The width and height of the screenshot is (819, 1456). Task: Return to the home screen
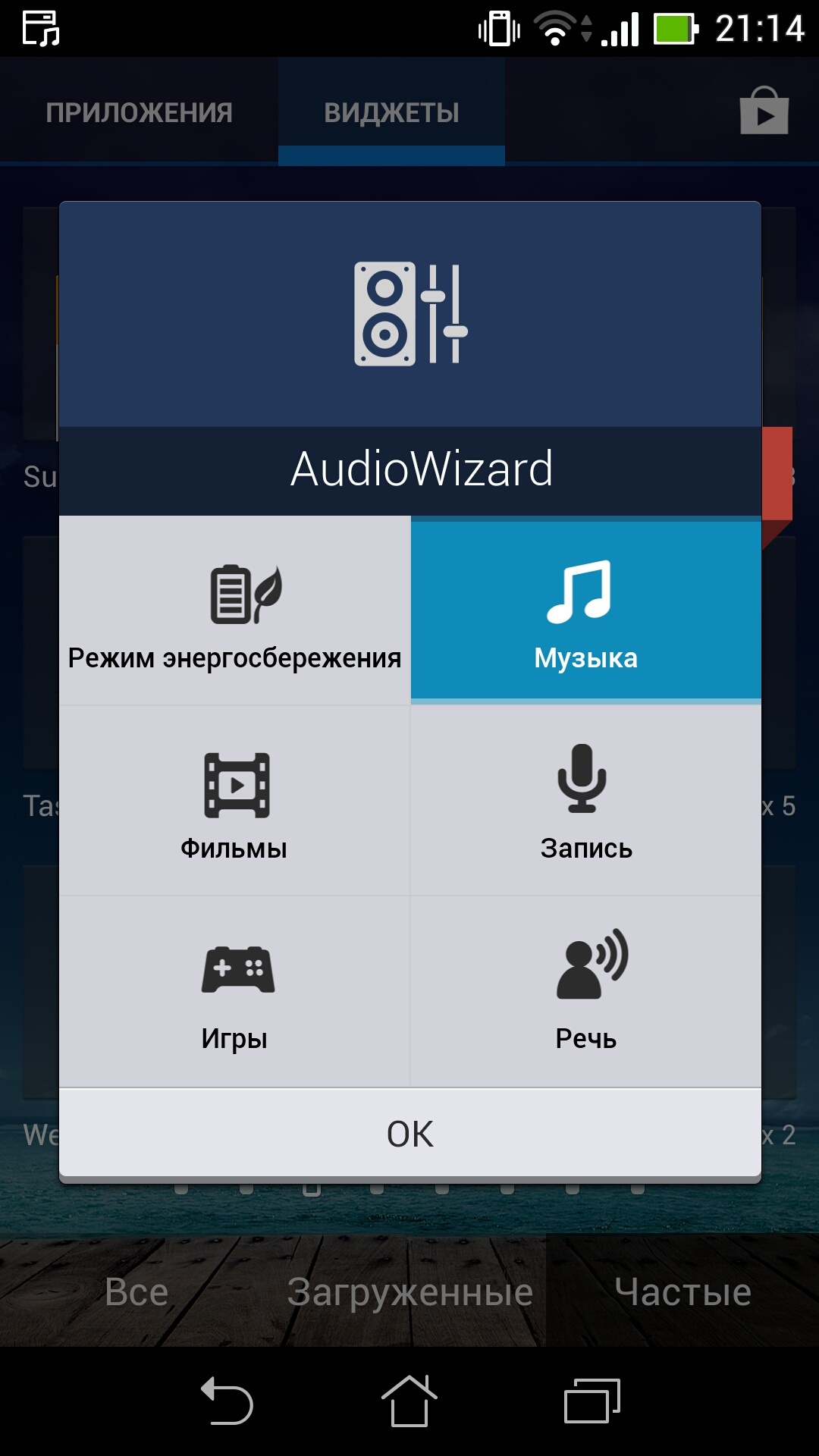409,1400
